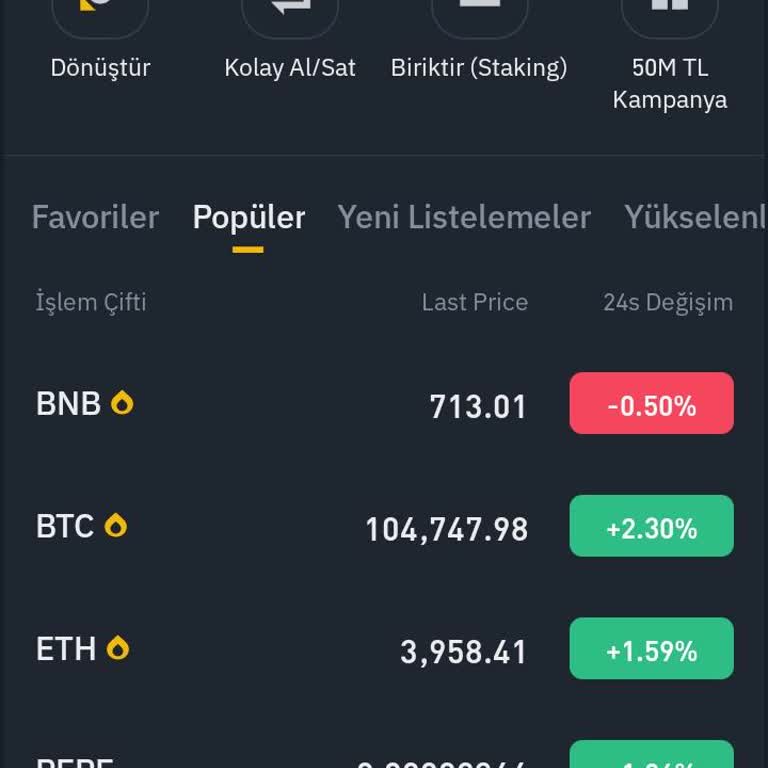The image size is (768, 768).
Task: Sort by Last Price column
Action: pos(474,302)
